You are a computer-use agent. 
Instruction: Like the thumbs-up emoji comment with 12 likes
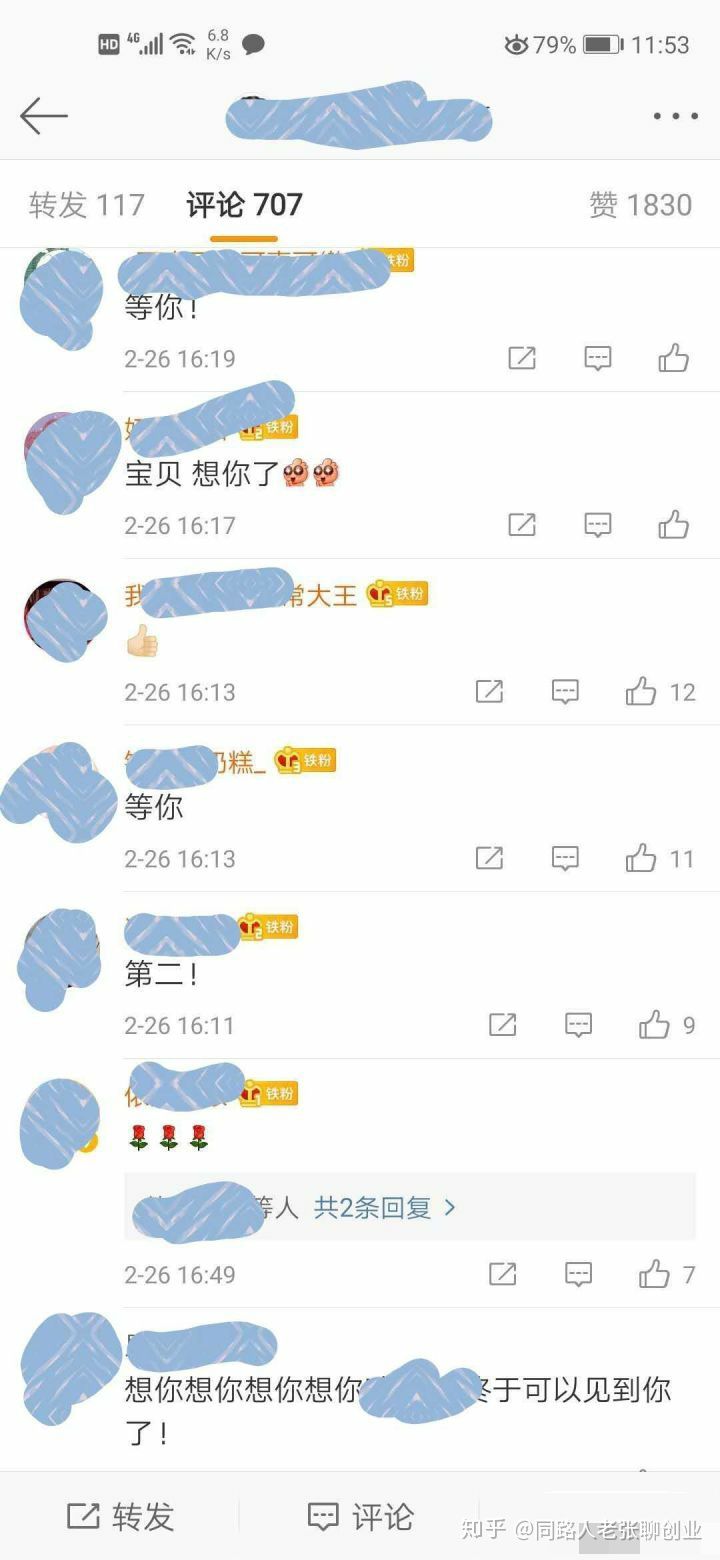(641, 691)
